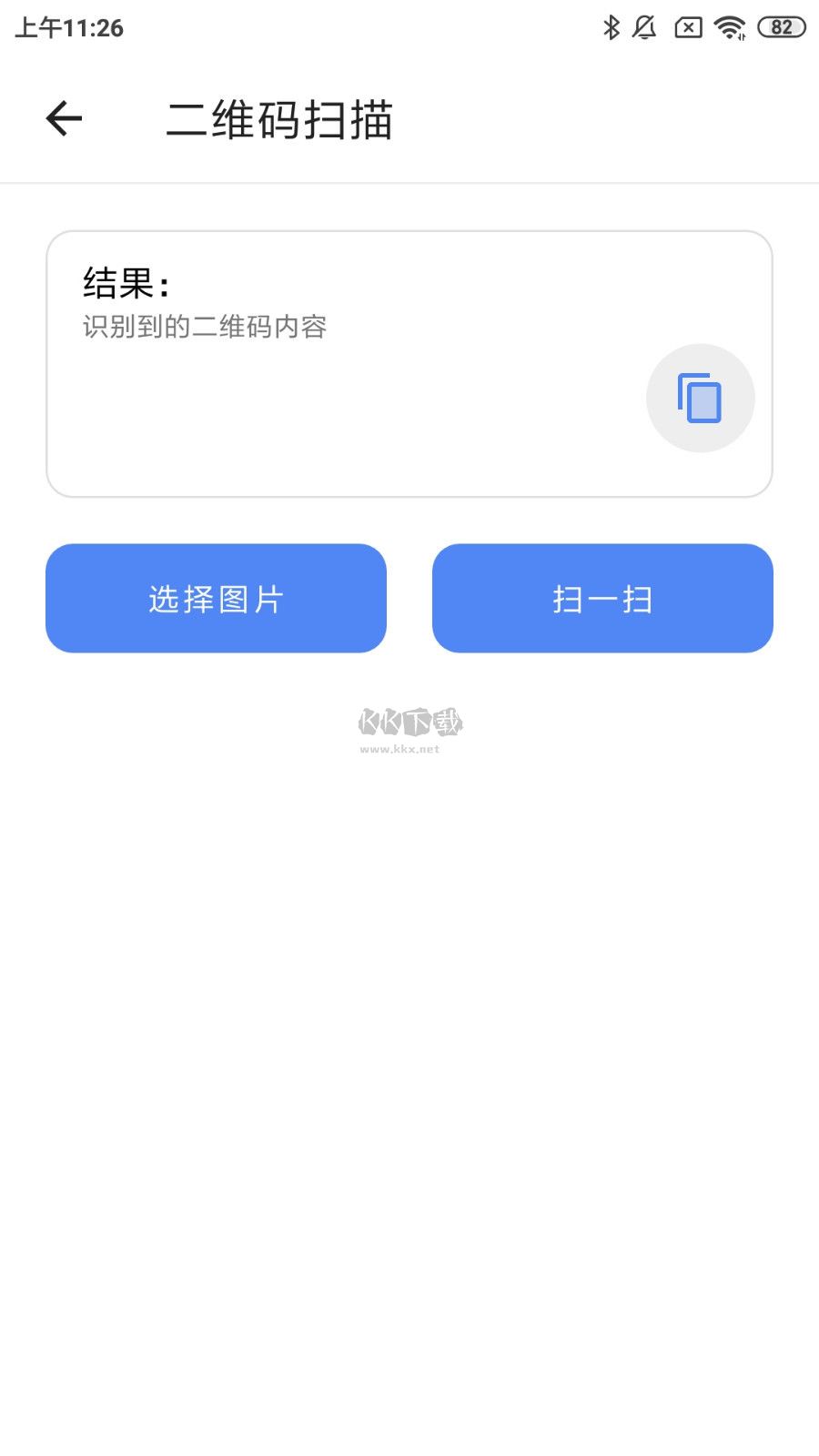819x1456 pixels.
Task: Tap the SIM error status icon
Action: 687,27
